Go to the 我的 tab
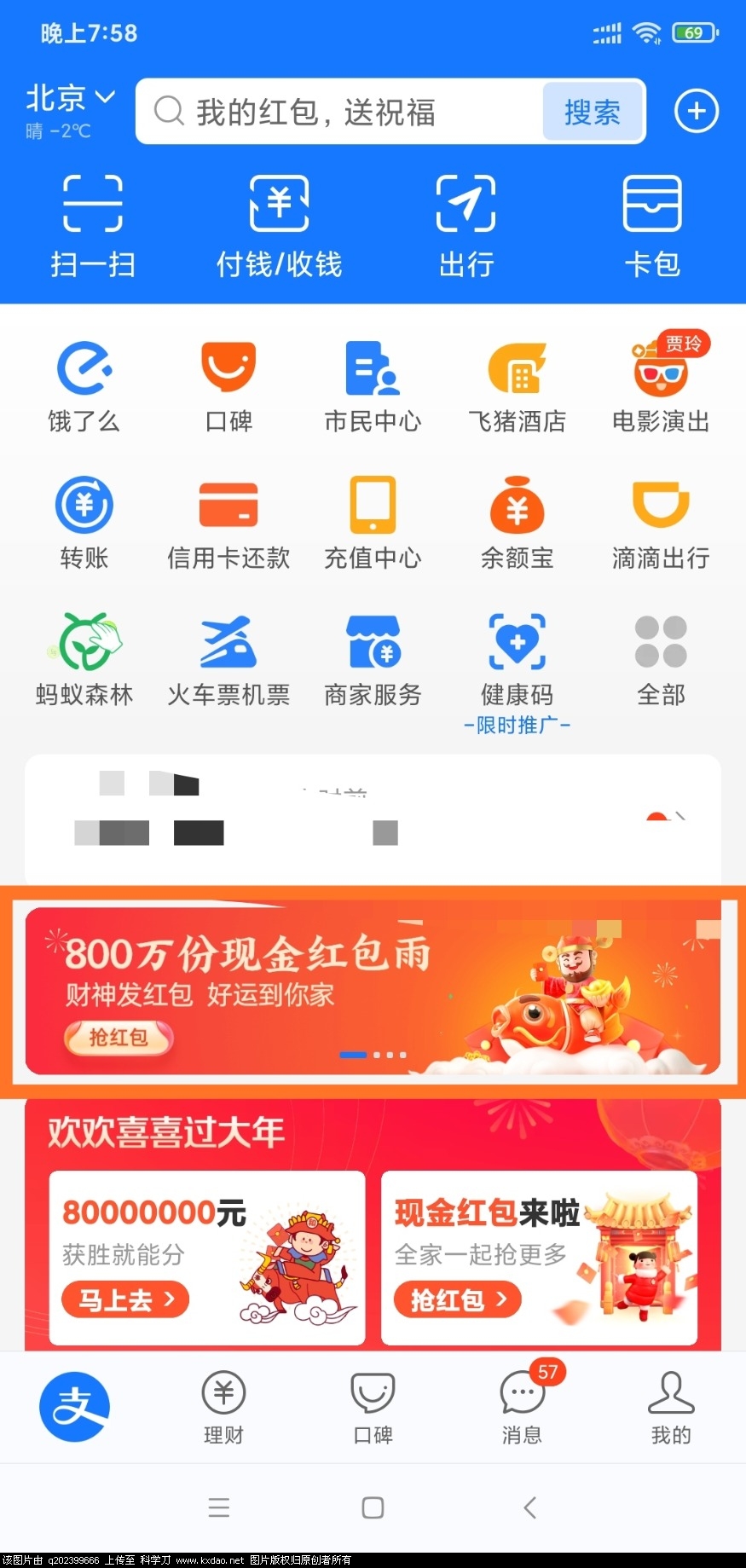The image size is (746, 1568). pyautogui.click(x=671, y=1408)
